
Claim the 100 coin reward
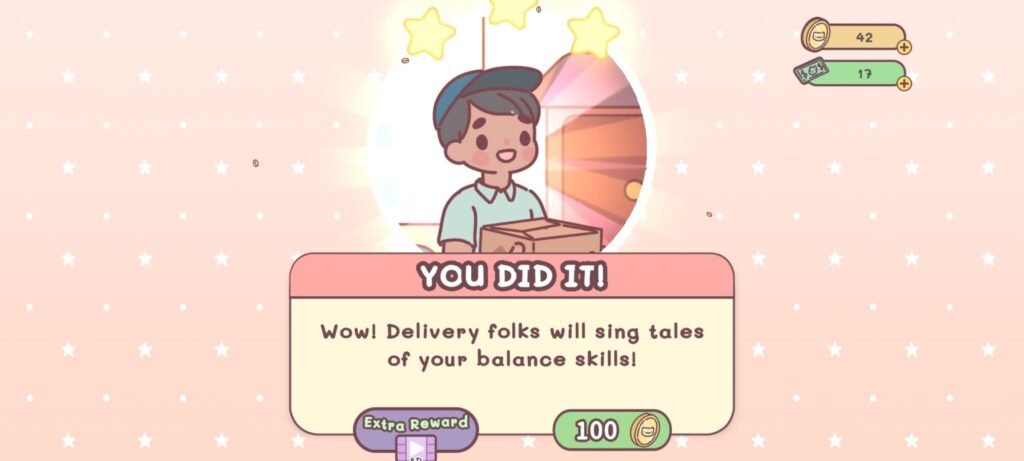(611, 430)
